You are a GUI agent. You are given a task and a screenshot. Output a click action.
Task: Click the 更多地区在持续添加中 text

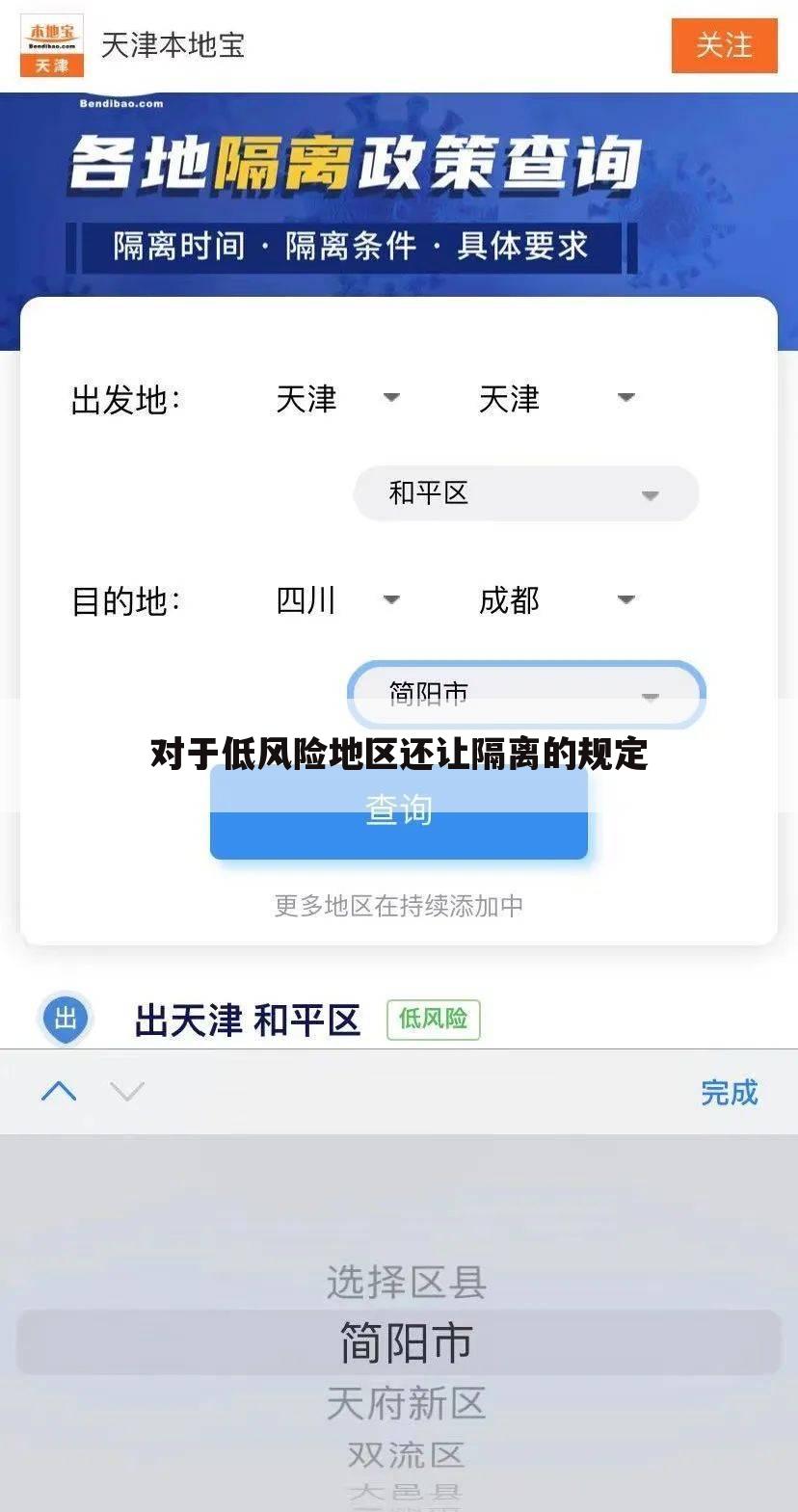click(399, 906)
